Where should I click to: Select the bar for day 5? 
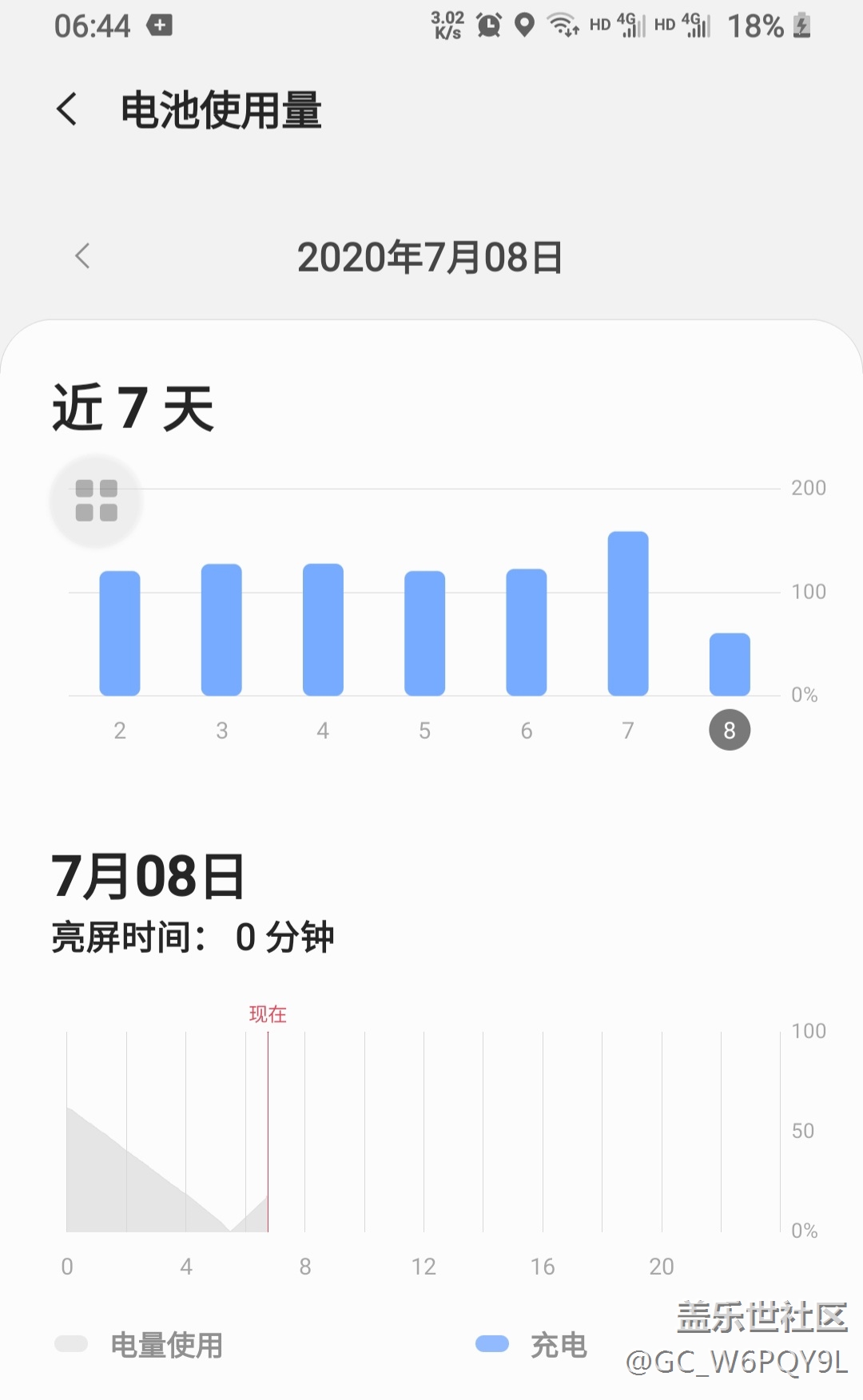click(424, 633)
